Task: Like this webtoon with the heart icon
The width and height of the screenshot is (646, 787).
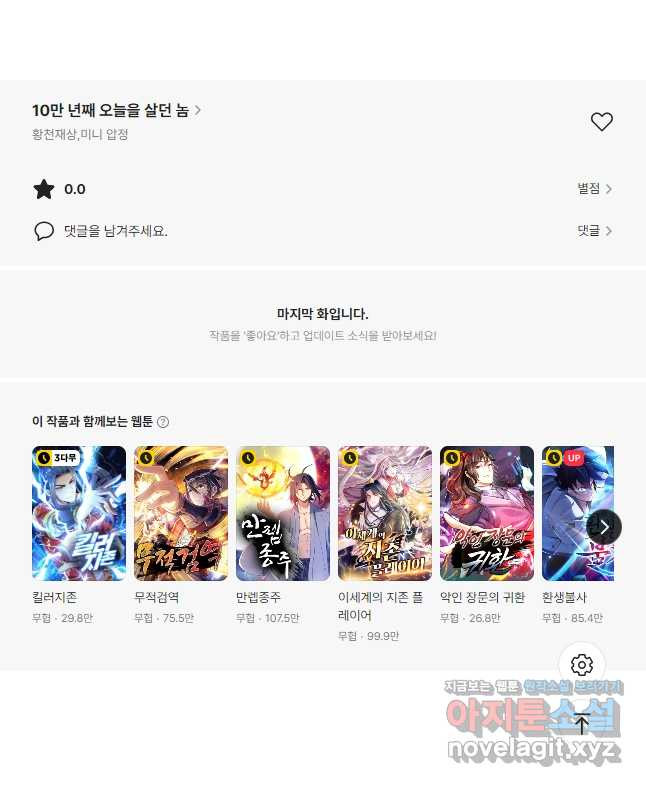Action: pos(601,122)
